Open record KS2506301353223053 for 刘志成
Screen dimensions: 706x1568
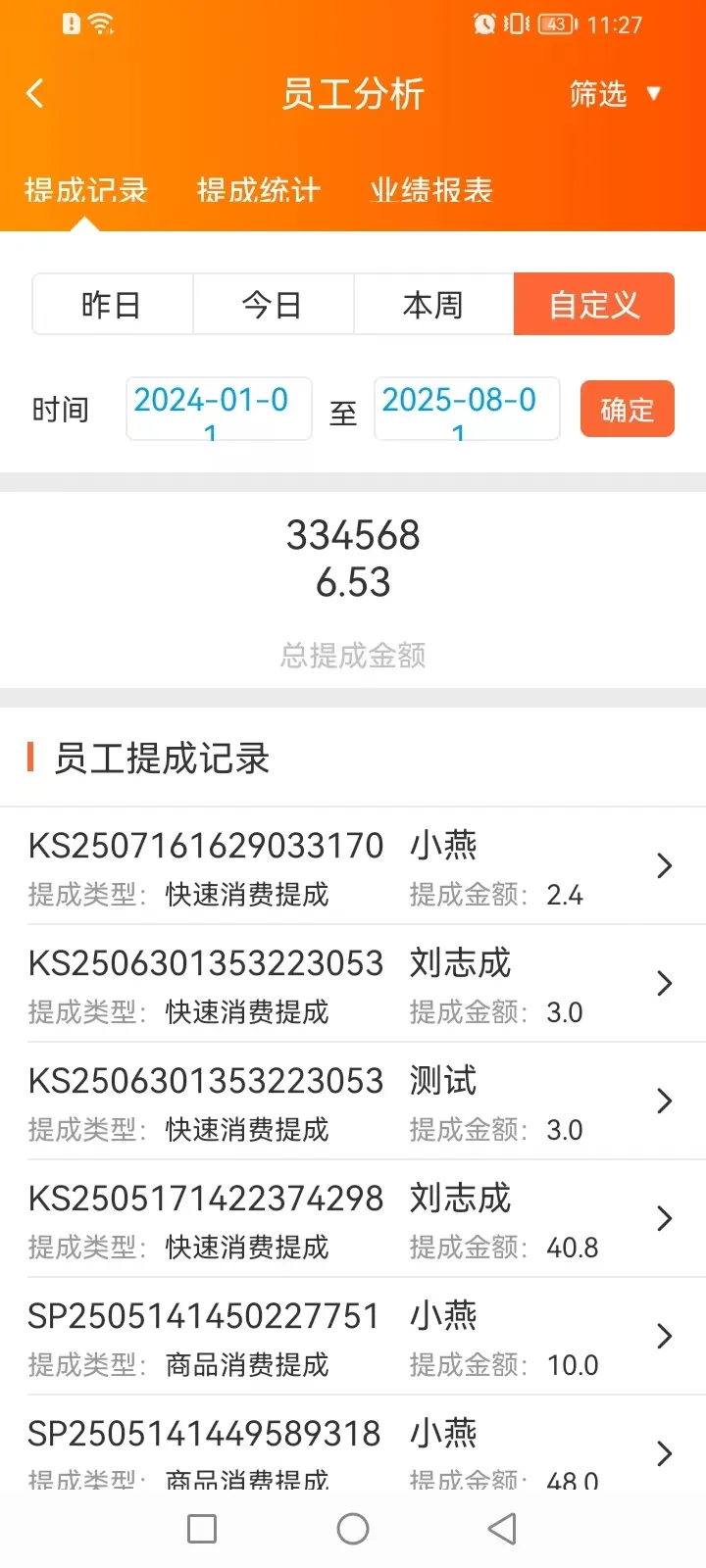(x=353, y=984)
